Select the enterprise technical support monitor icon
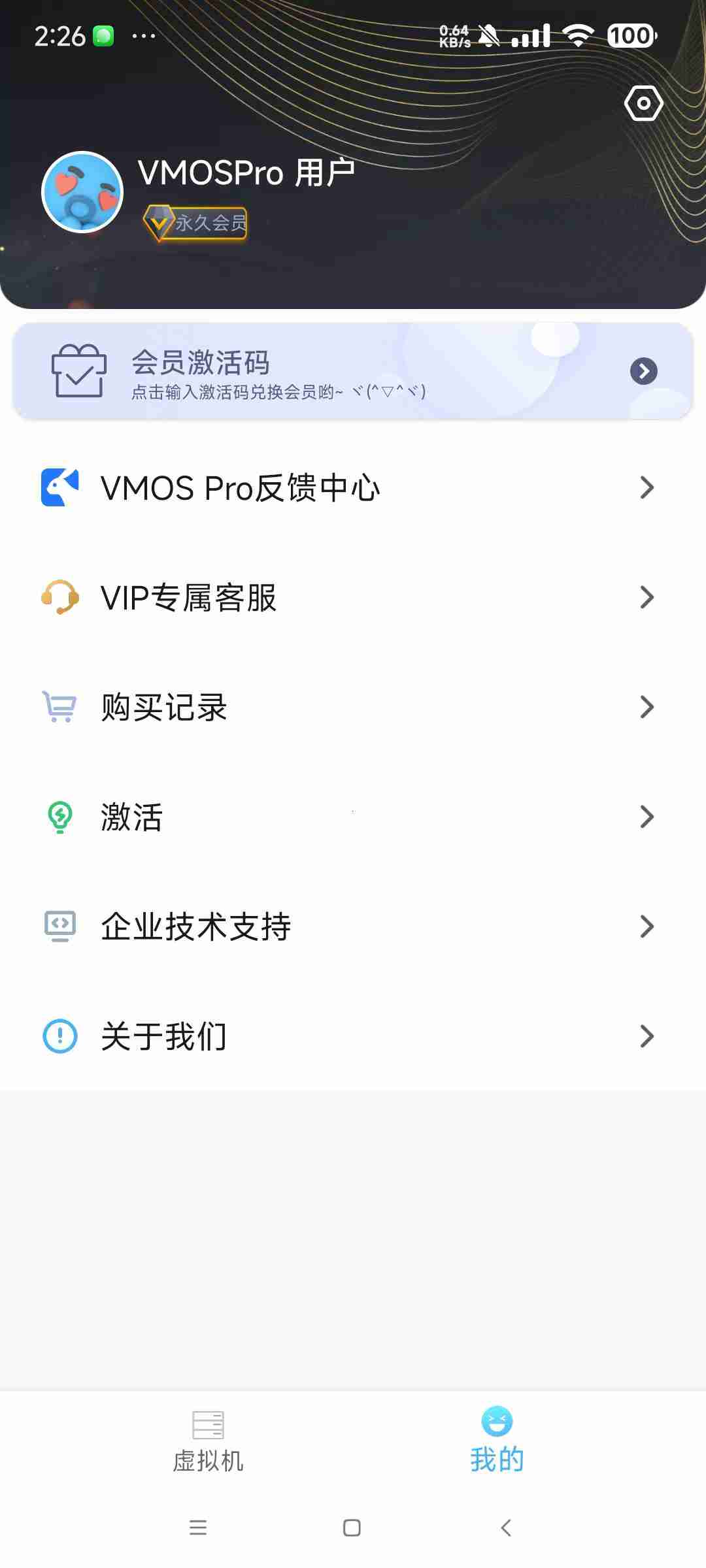Viewport: 706px width, 1568px height. (59, 926)
